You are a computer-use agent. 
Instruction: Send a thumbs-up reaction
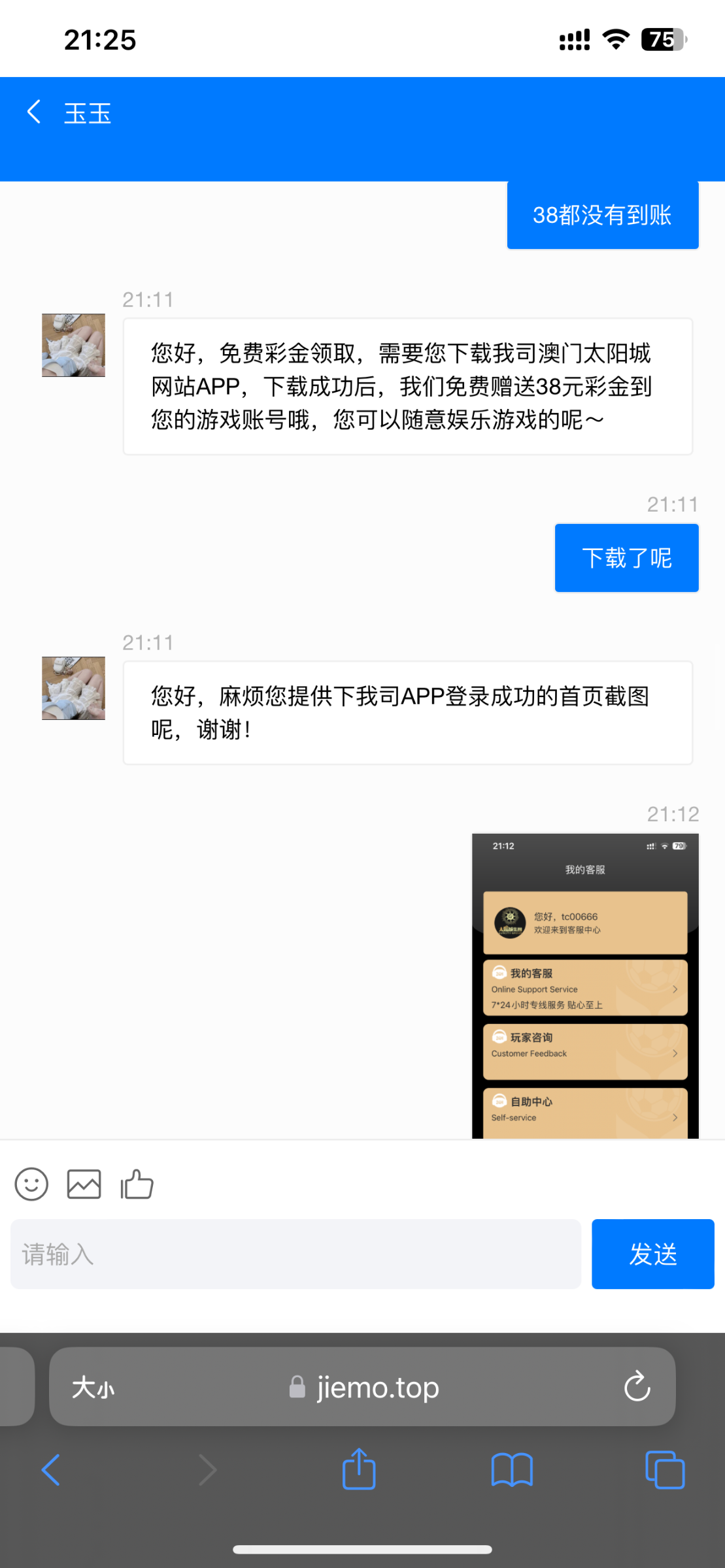point(137,1184)
